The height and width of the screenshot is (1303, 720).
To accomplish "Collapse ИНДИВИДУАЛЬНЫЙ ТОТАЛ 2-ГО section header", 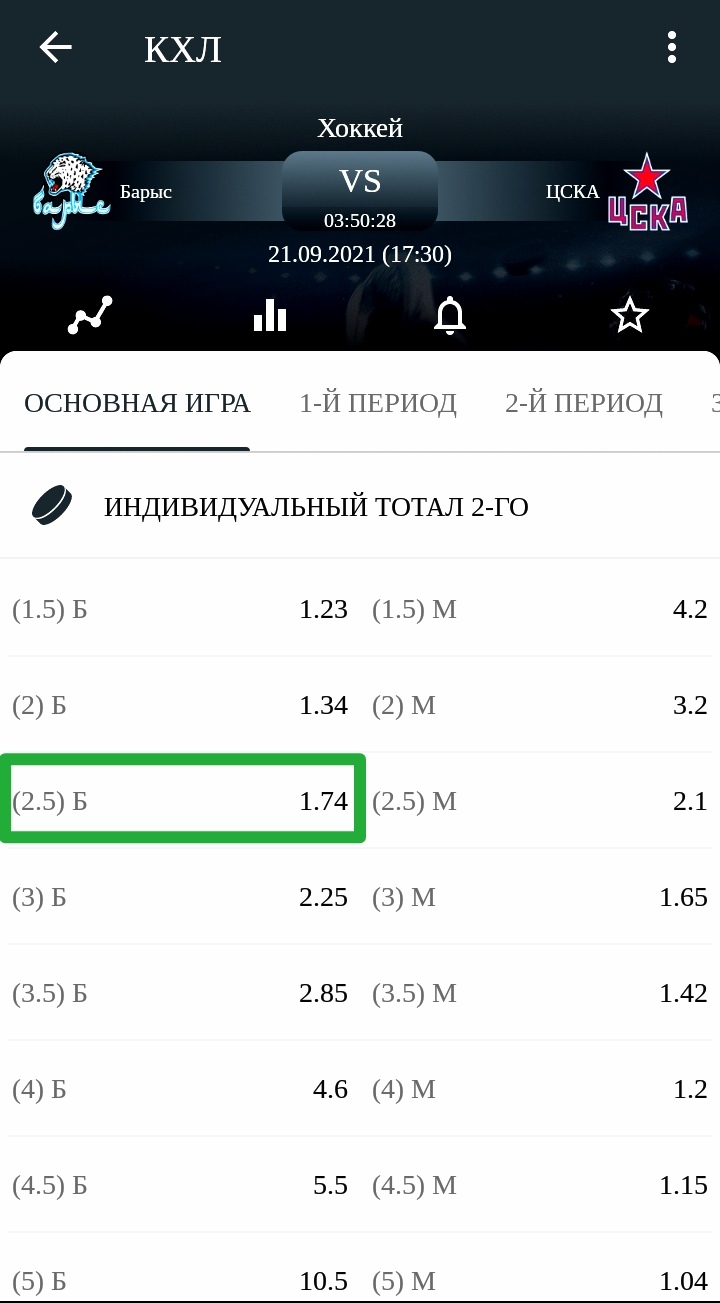I will click(x=360, y=507).
